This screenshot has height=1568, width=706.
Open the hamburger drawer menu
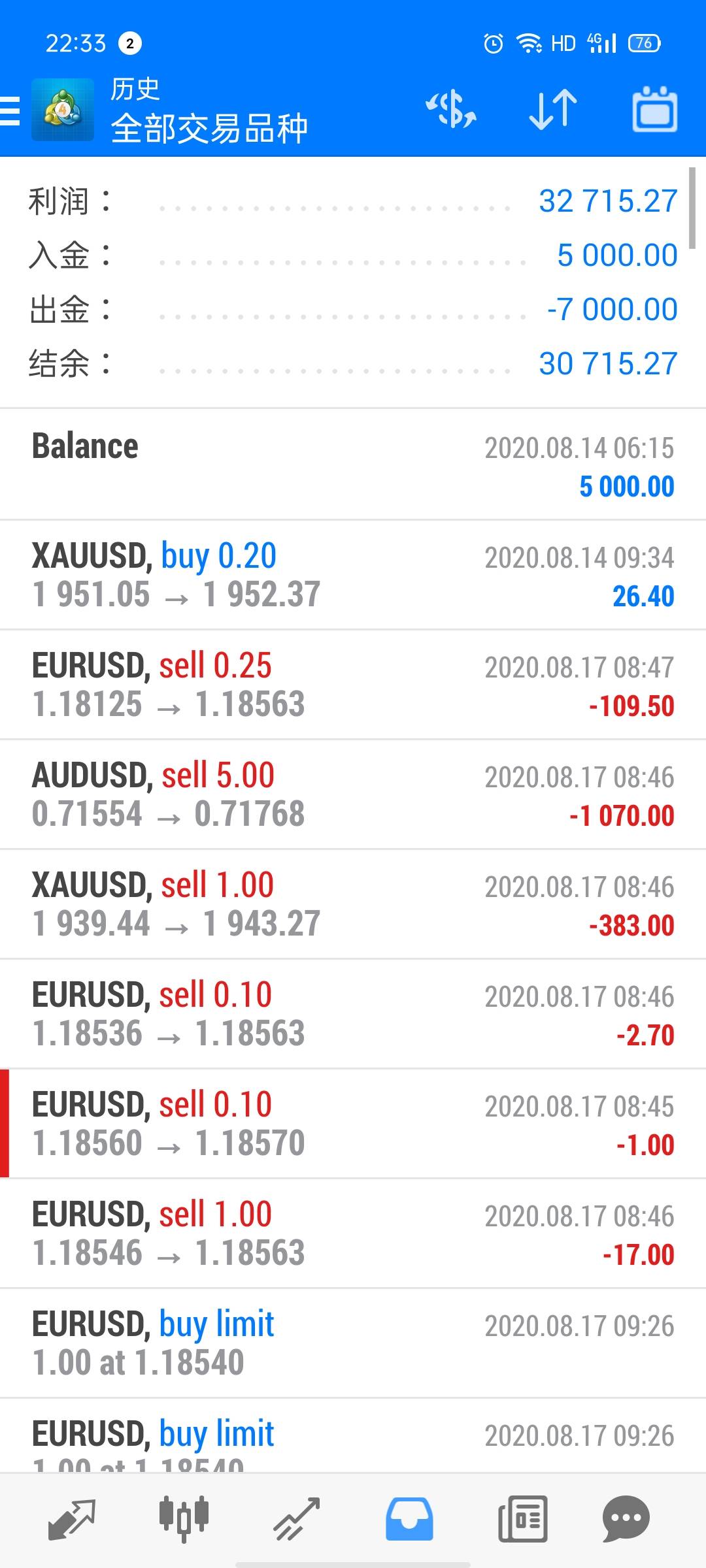coord(10,110)
